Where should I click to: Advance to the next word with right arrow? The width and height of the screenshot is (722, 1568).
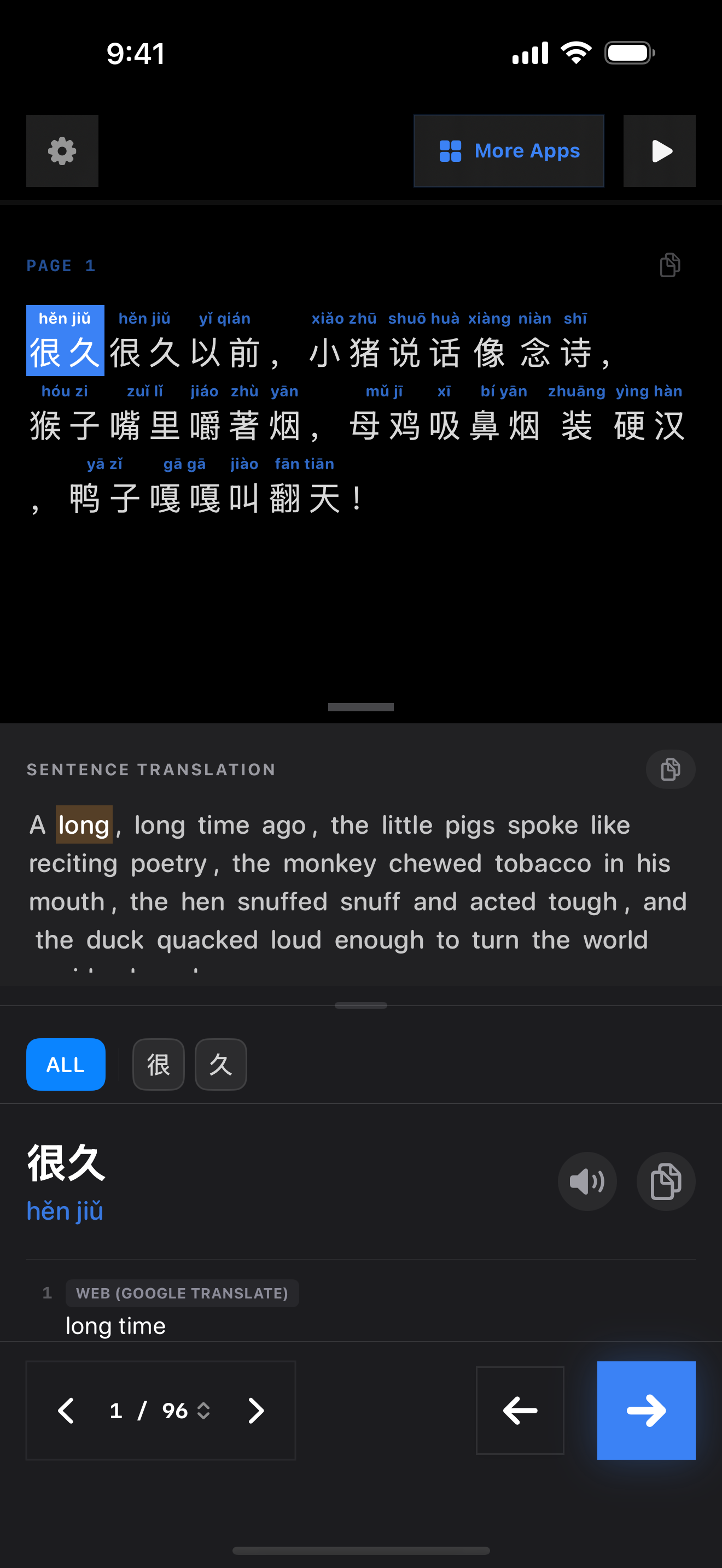pyautogui.click(x=646, y=1411)
